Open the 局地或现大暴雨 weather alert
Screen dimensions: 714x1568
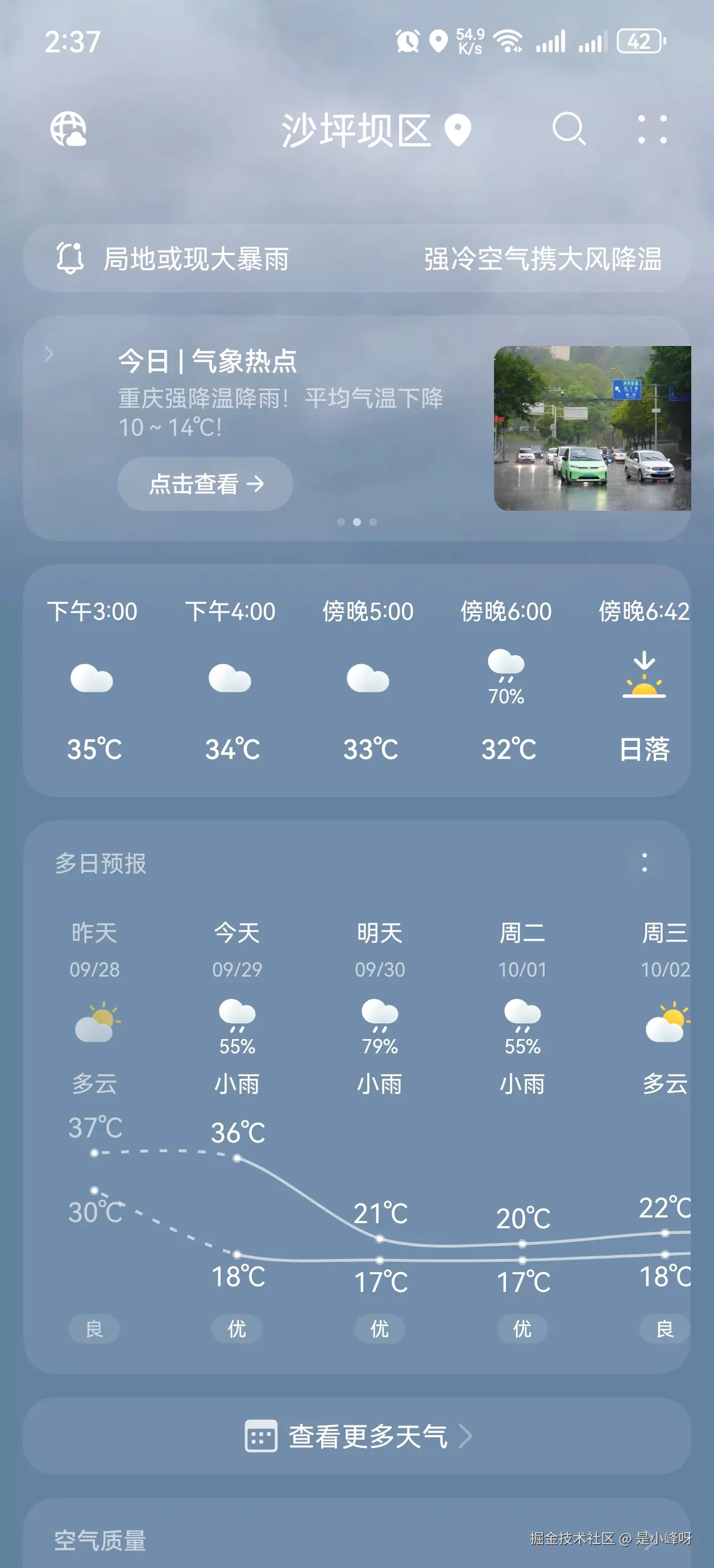coord(195,259)
